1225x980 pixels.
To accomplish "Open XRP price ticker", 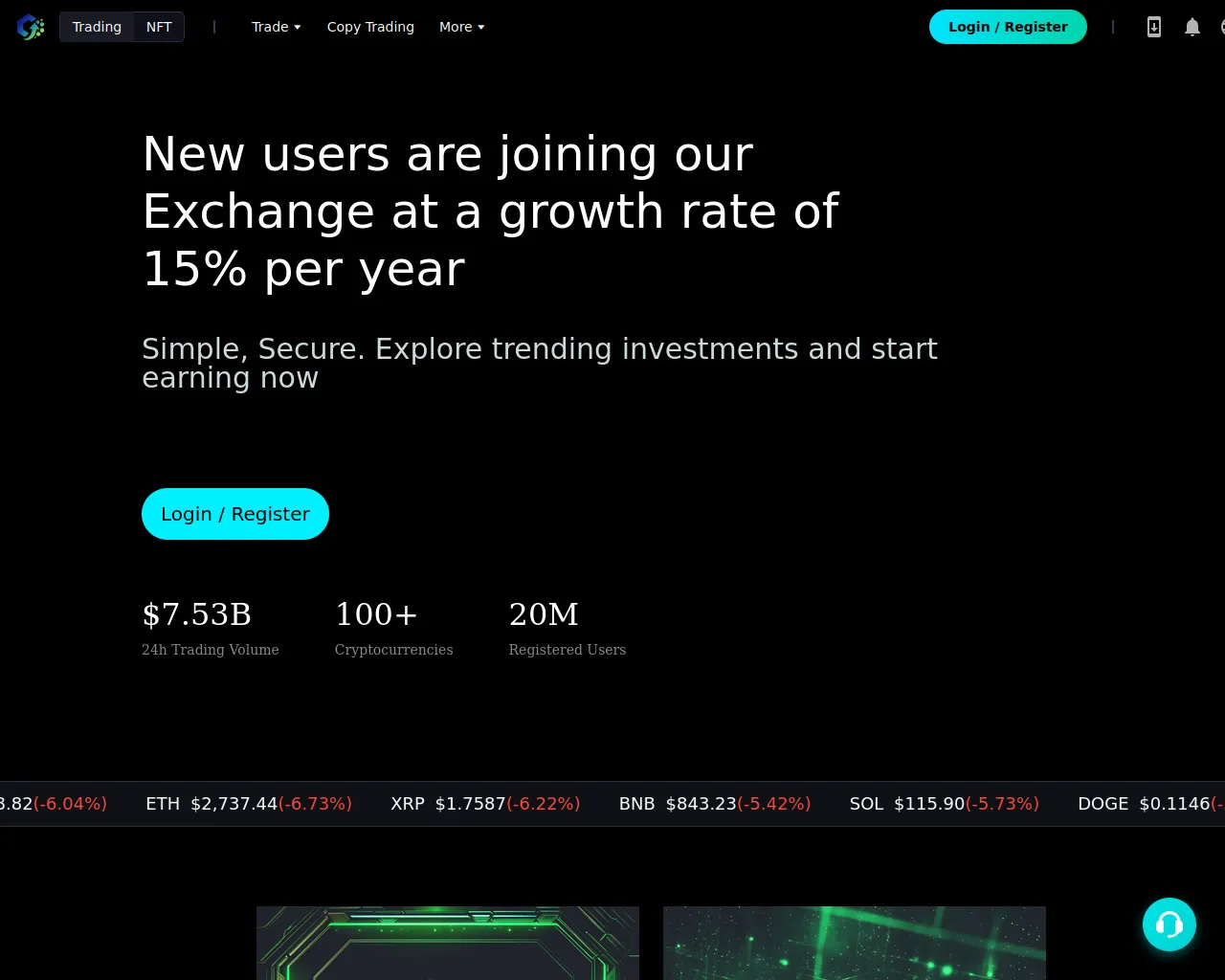I will (485, 804).
